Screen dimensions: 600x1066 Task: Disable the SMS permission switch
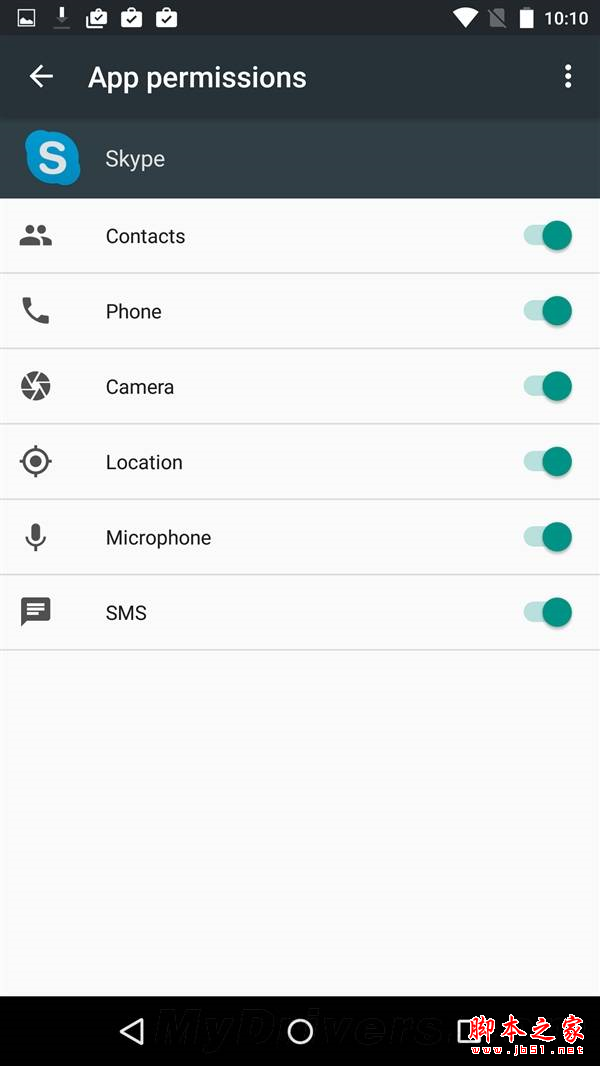548,613
